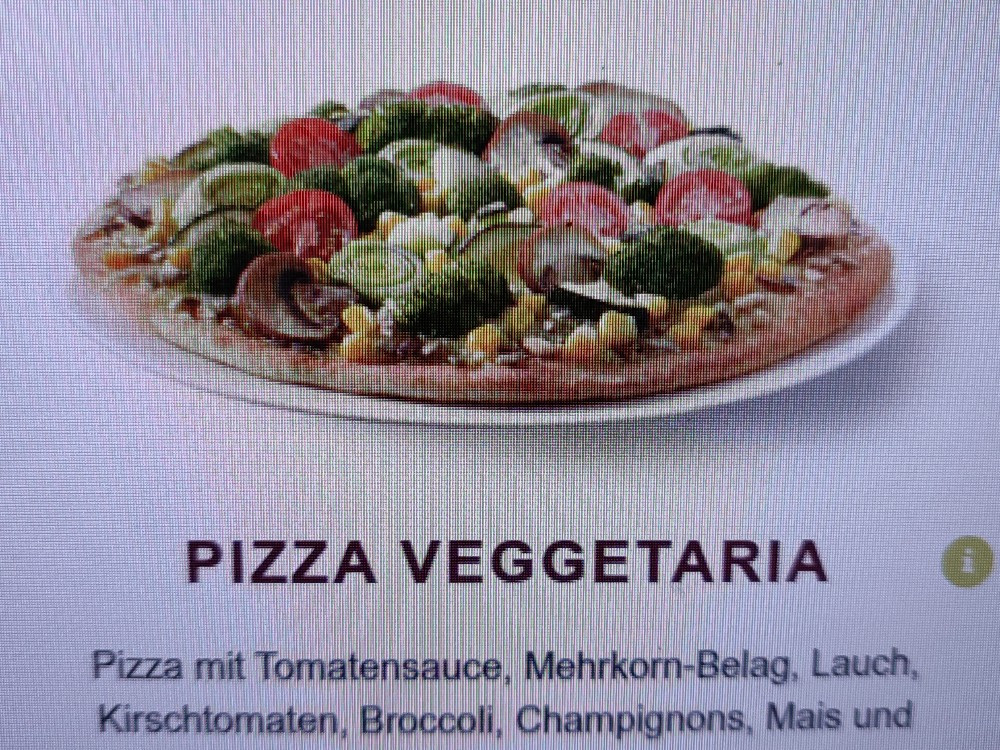The width and height of the screenshot is (1000, 750).
Task: Open info icon next to Pizza Veggetaria
Action: 967,562
